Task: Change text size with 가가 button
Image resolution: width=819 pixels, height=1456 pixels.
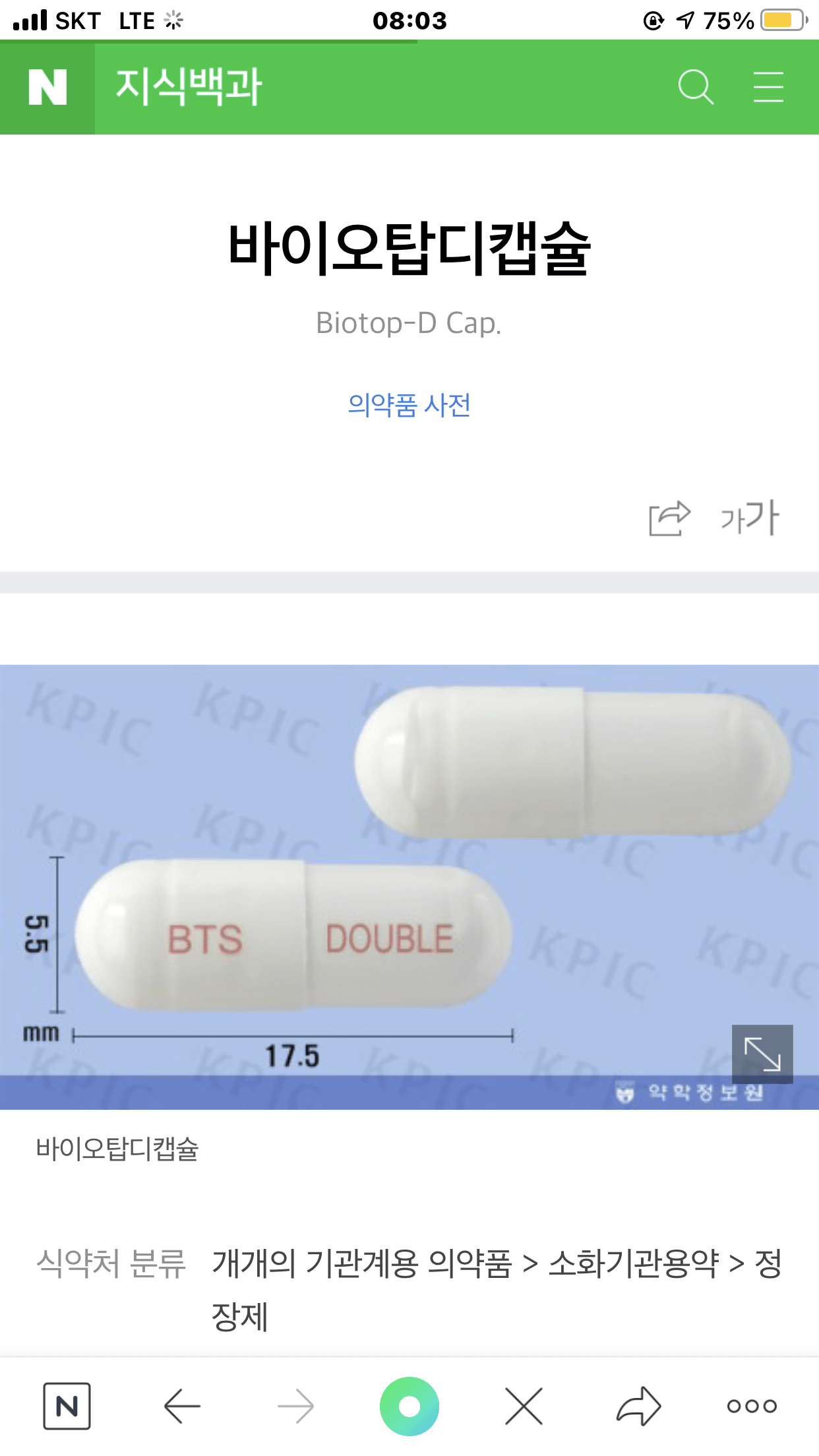Action: point(750,518)
